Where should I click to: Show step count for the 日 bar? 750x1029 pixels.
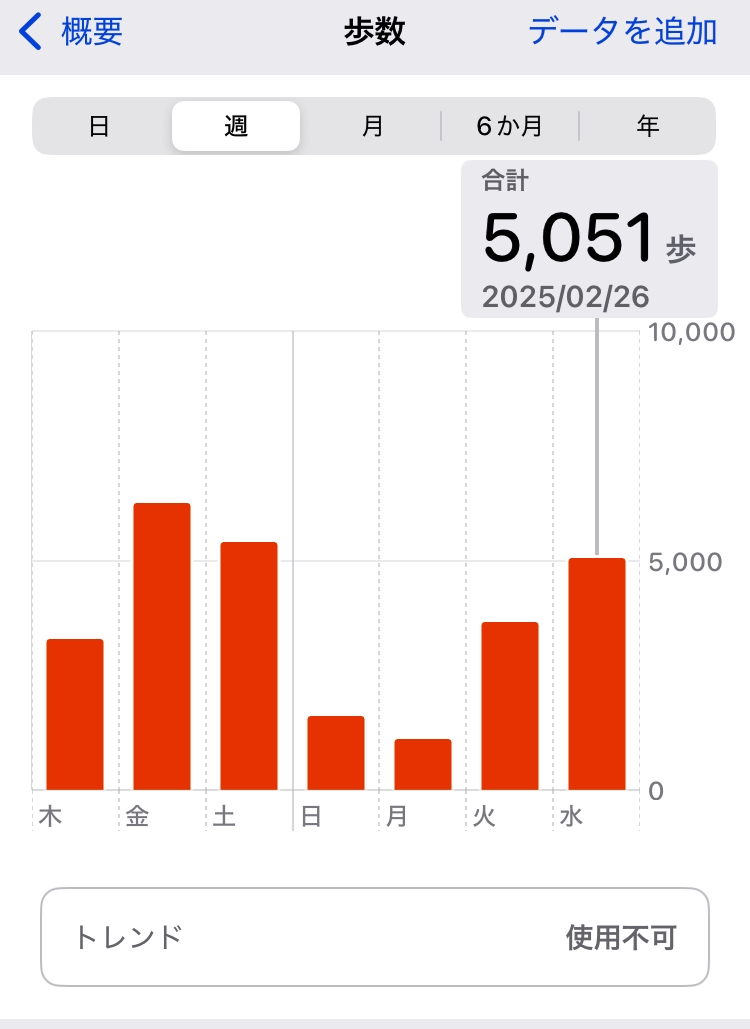(x=336, y=753)
